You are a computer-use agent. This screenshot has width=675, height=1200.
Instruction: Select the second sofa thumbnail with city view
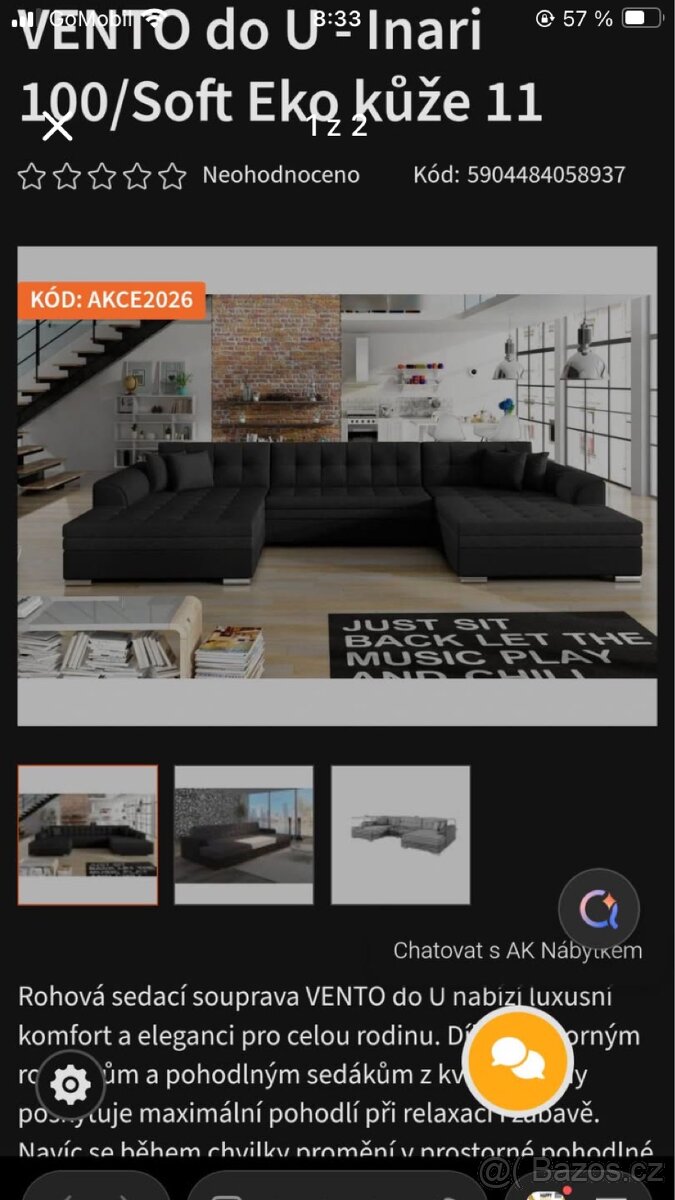pyautogui.click(x=244, y=835)
